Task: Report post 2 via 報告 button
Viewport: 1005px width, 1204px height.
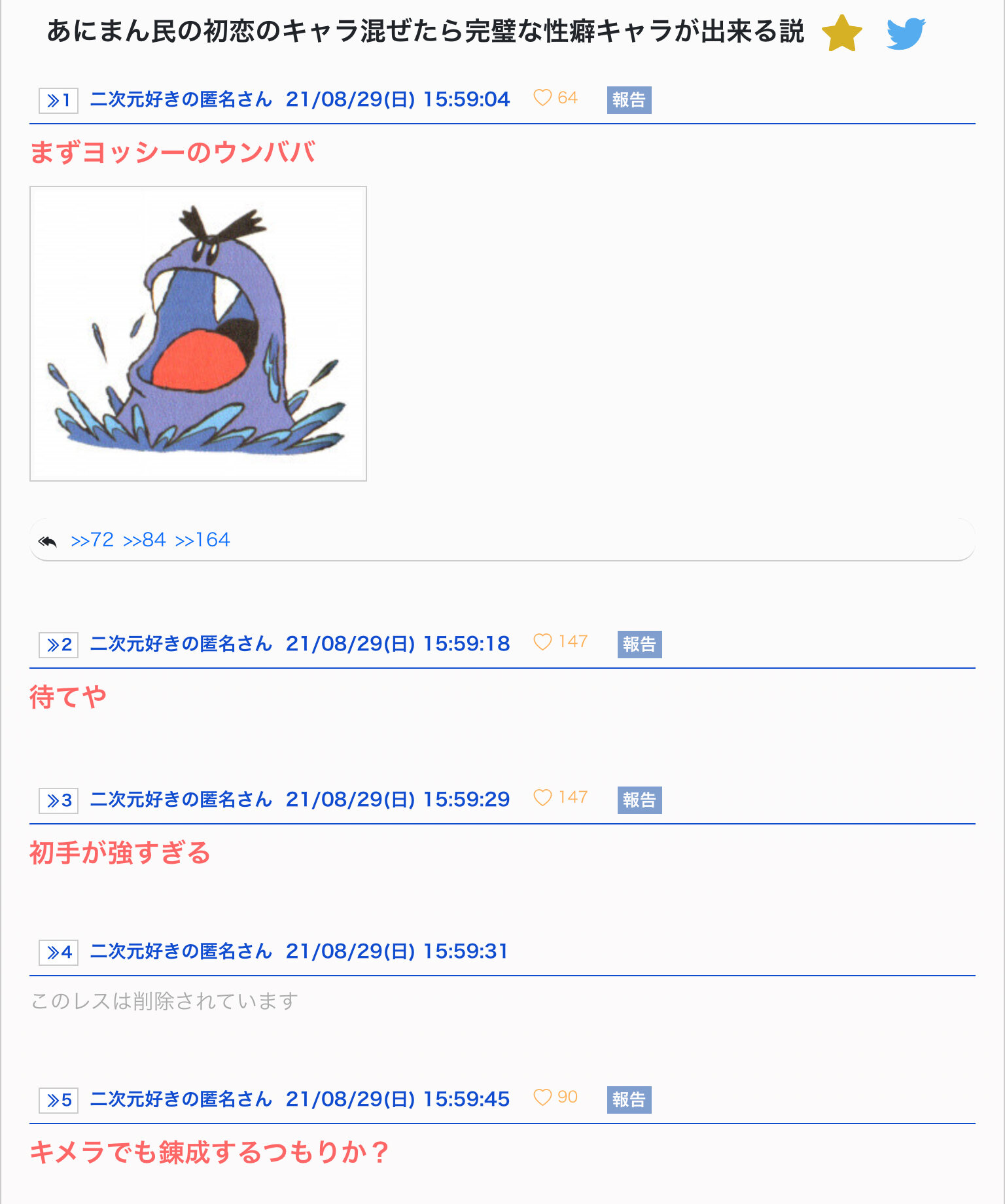Action: pos(639,645)
